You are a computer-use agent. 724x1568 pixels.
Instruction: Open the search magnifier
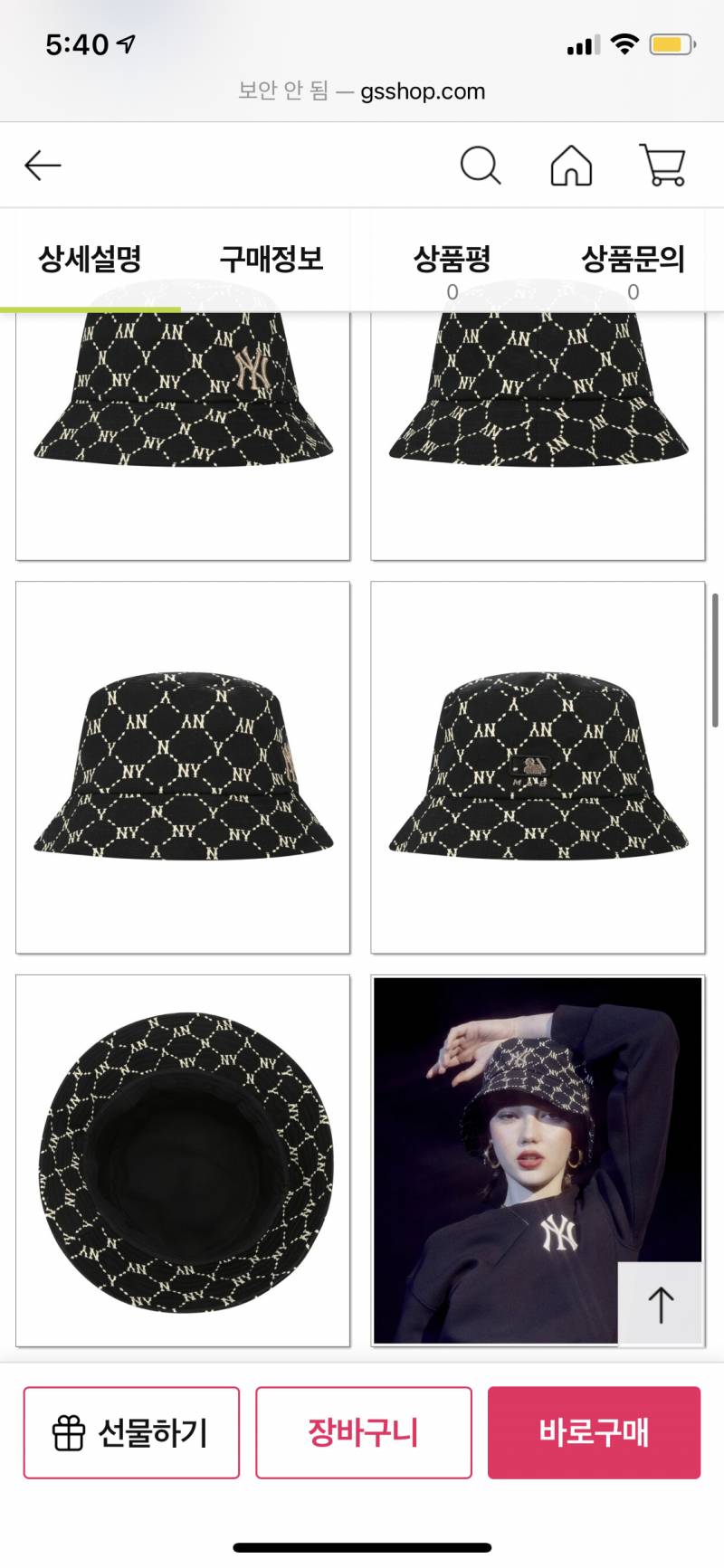[x=481, y=166]
